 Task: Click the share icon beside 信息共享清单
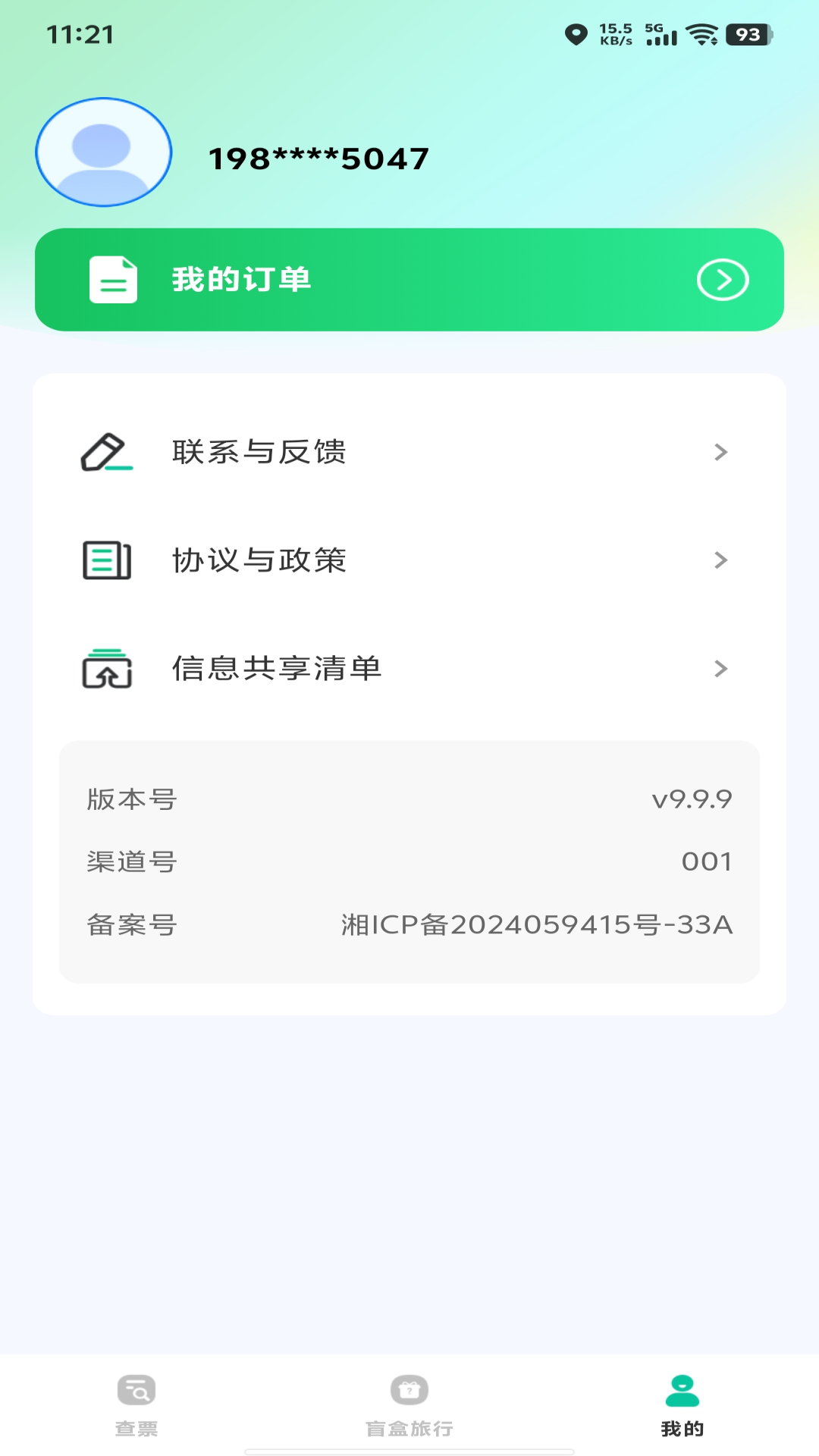coord(106,670)
